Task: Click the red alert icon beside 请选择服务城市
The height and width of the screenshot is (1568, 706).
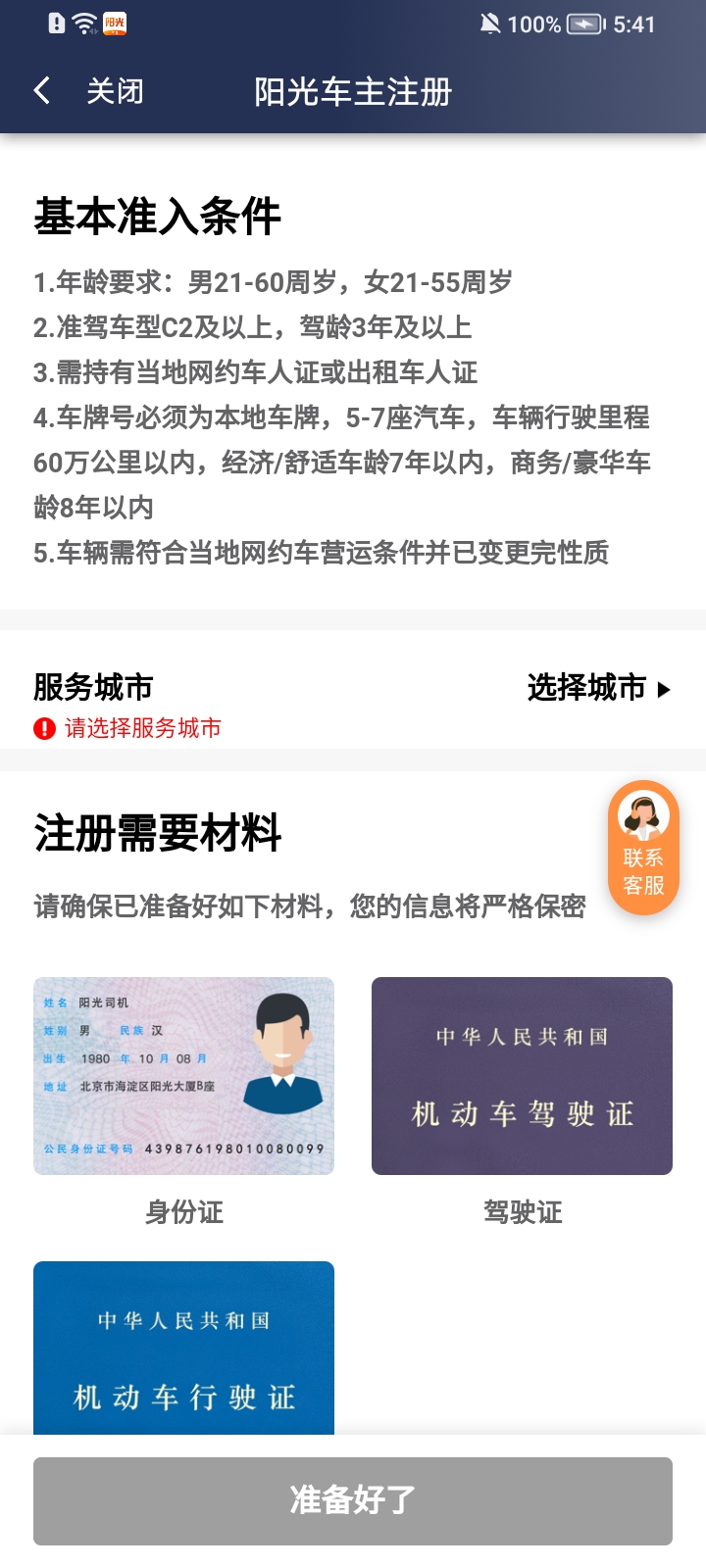Action: coord(43,728)
